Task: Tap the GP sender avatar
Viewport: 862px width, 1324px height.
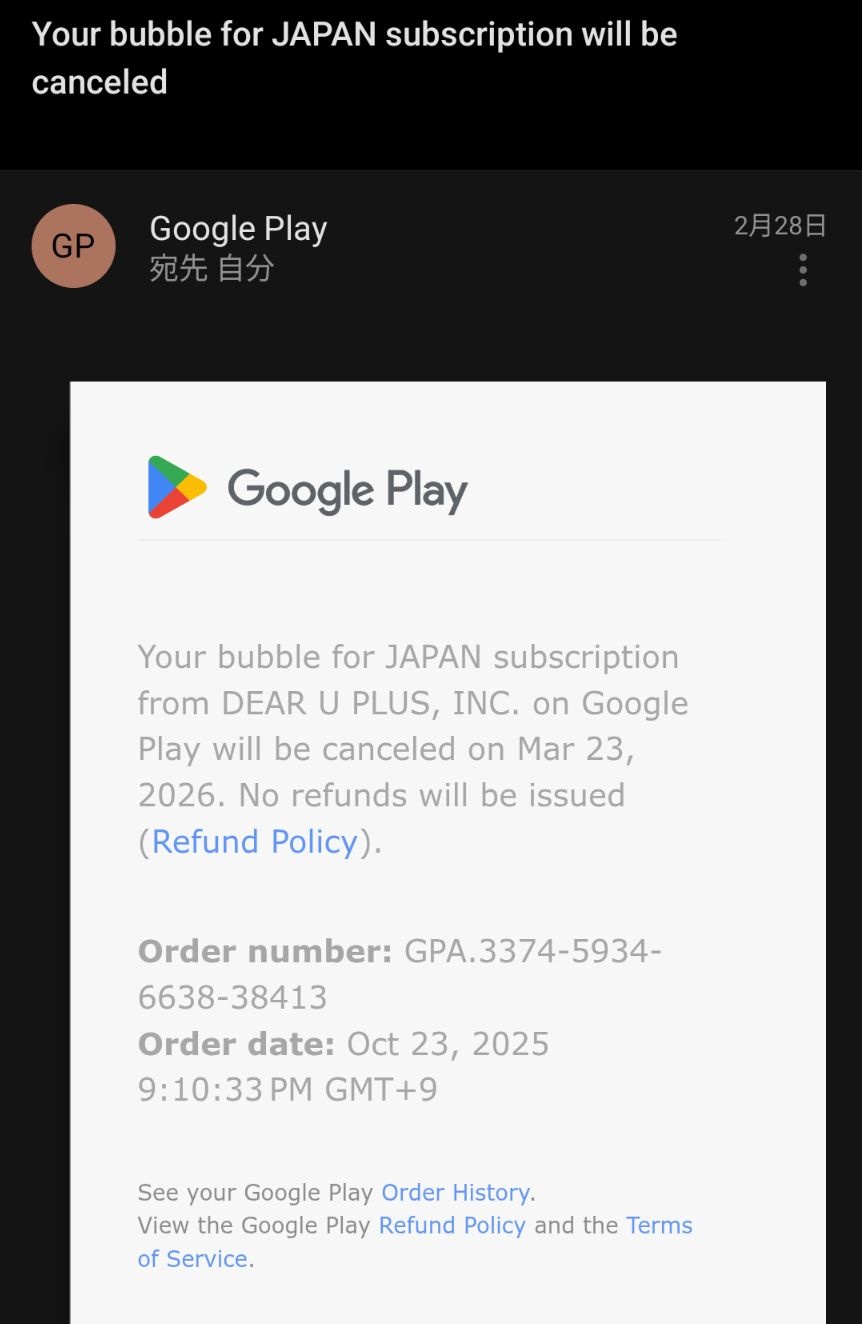Action: coord(73,246)
